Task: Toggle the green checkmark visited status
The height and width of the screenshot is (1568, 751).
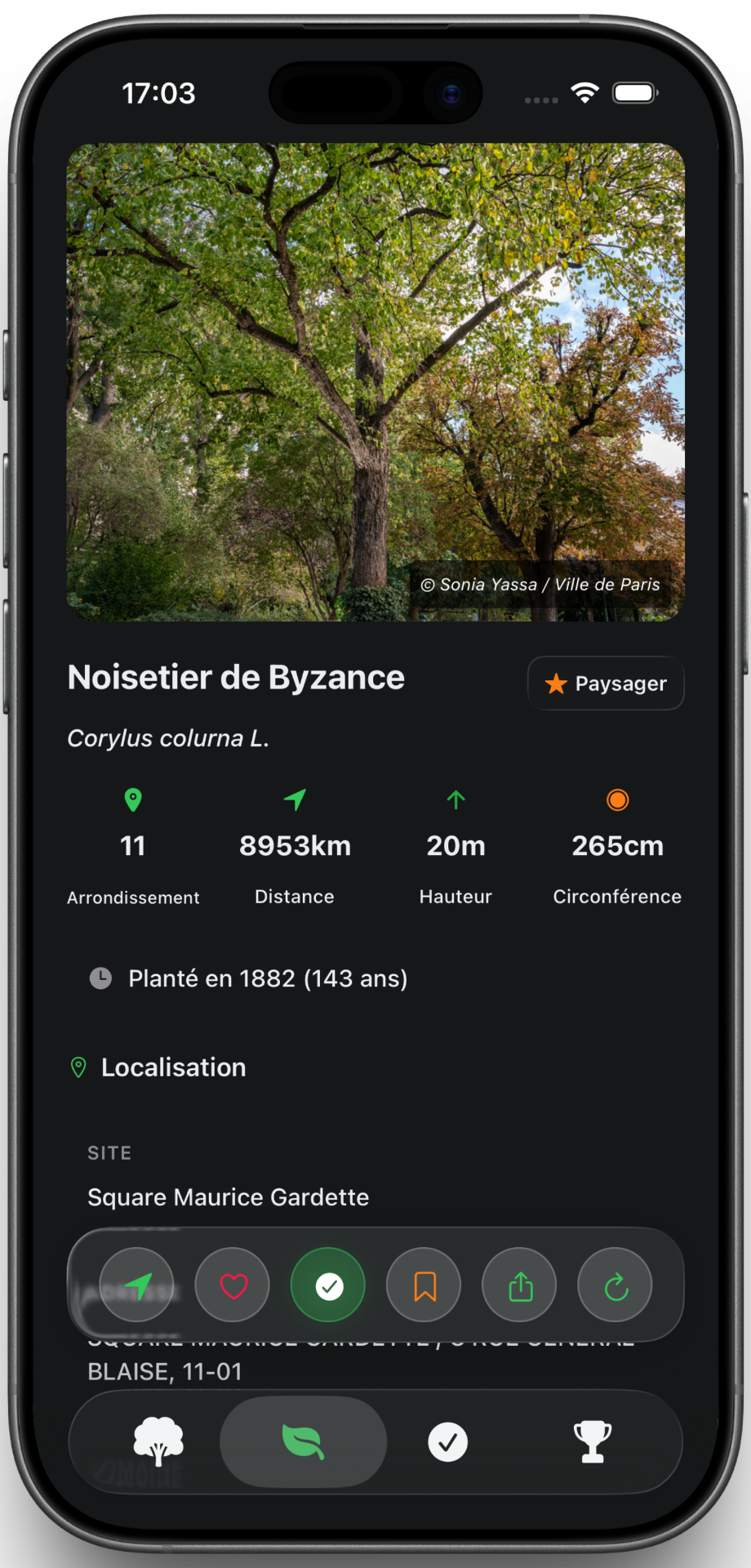Action: pyautogui.click(x=327, y=1284)
